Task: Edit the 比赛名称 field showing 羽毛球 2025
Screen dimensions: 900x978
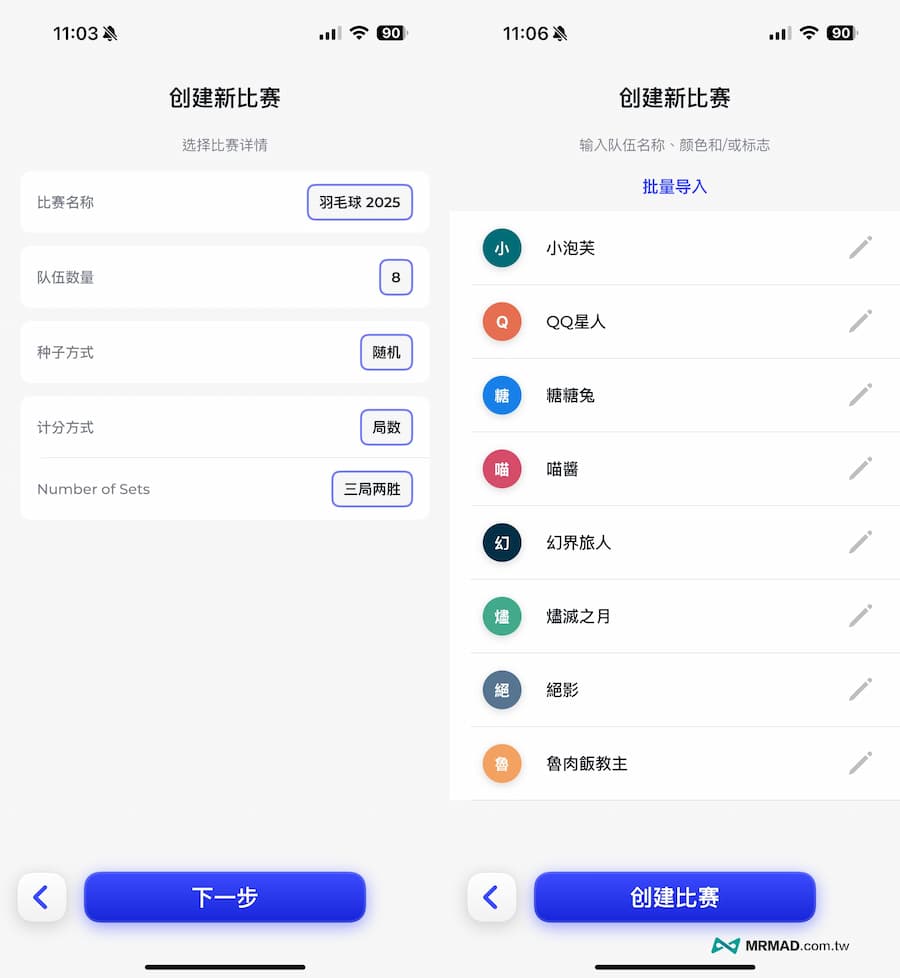Action: pyautogui.click(x=359, y=202)
